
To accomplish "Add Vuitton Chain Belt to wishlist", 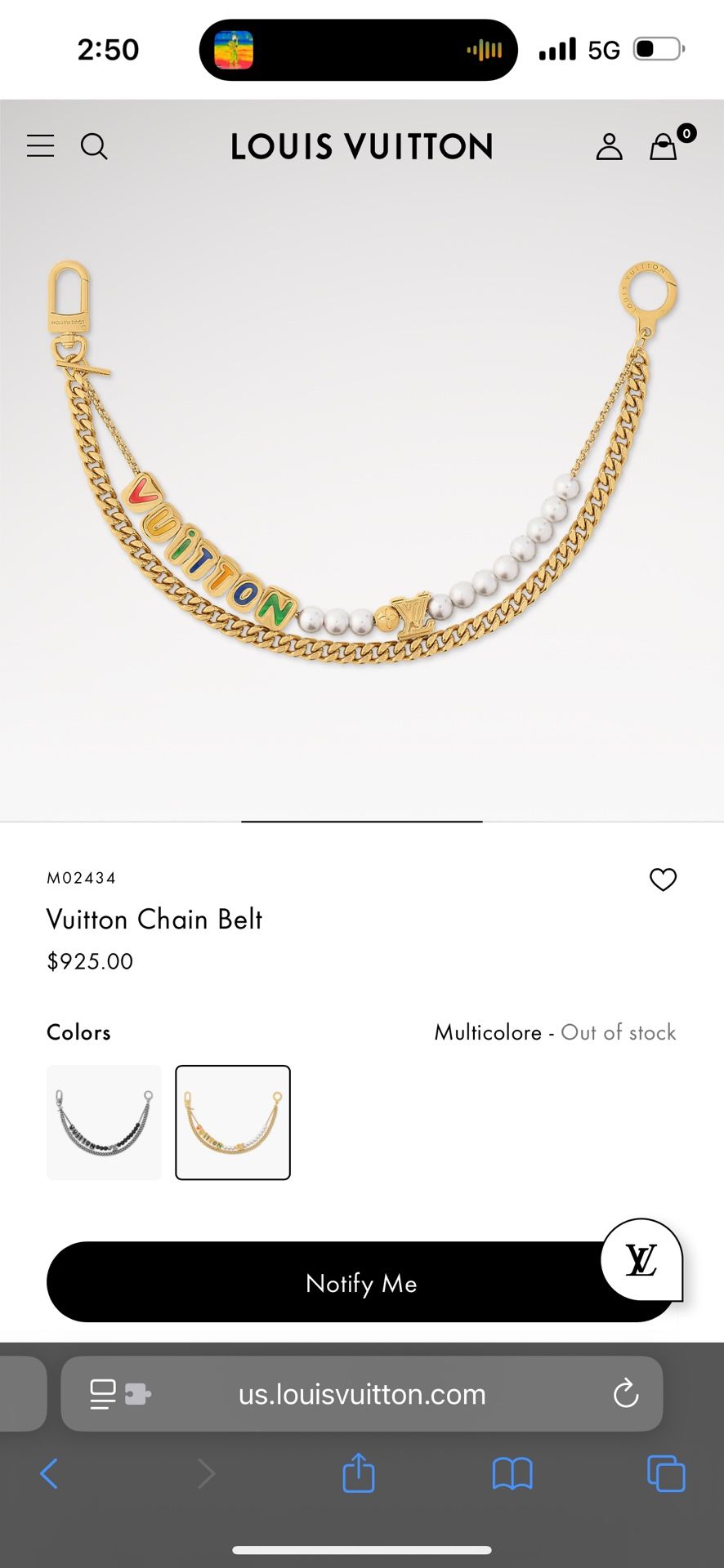I will tap(663, 880).
